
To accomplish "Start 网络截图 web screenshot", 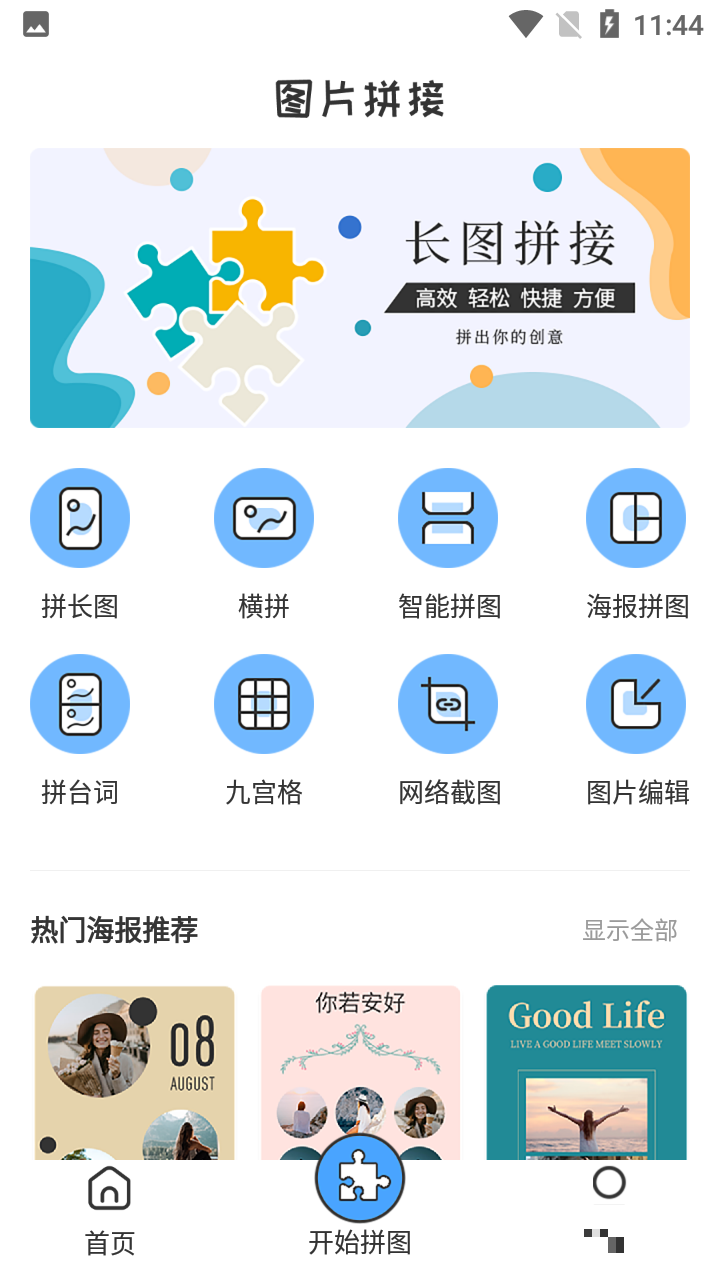I will click(448, 704).
